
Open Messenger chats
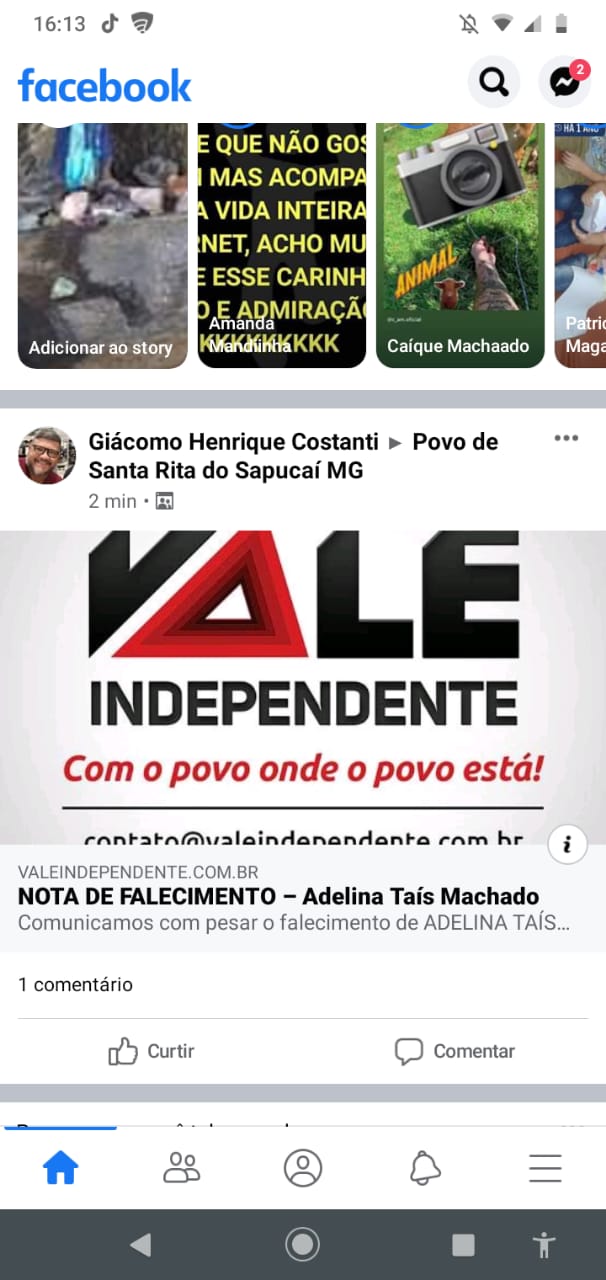564,82
